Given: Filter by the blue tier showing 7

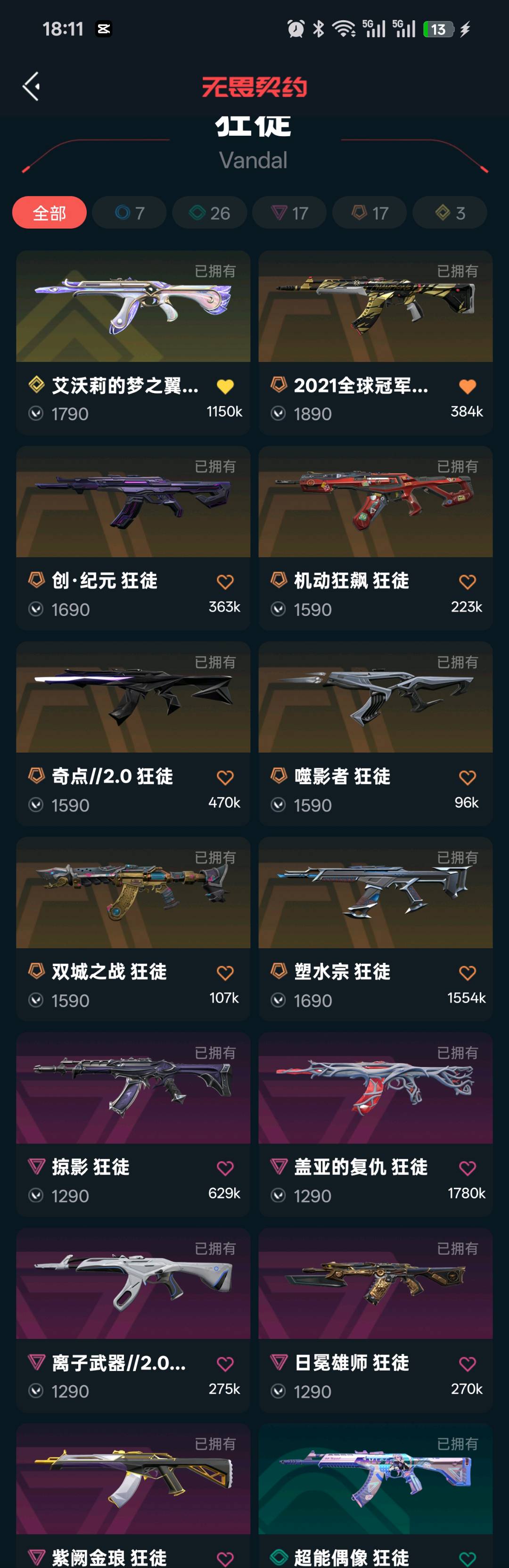Looking at the screenshot, I should pyautogui.click(x=129, y=213).
